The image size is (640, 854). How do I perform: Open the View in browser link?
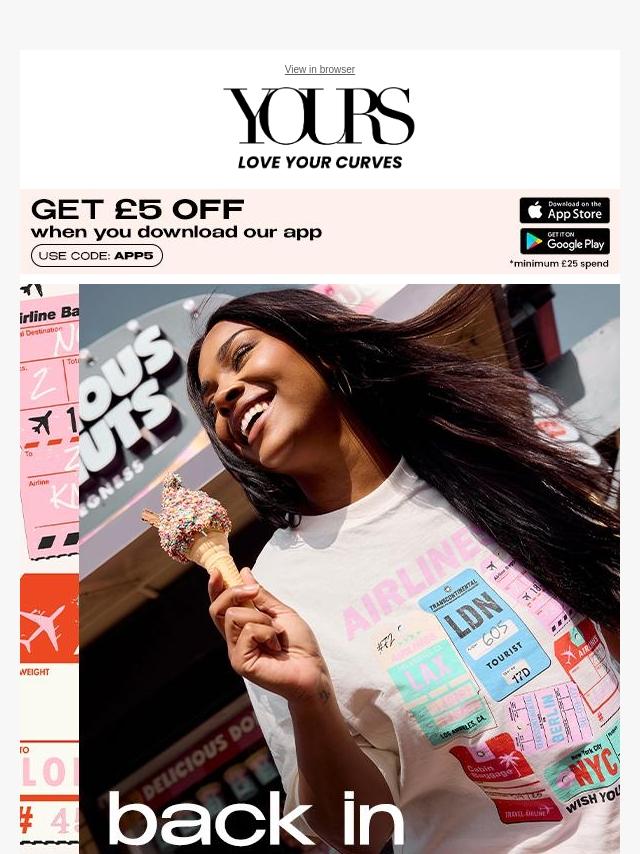(x=319, y=70)
